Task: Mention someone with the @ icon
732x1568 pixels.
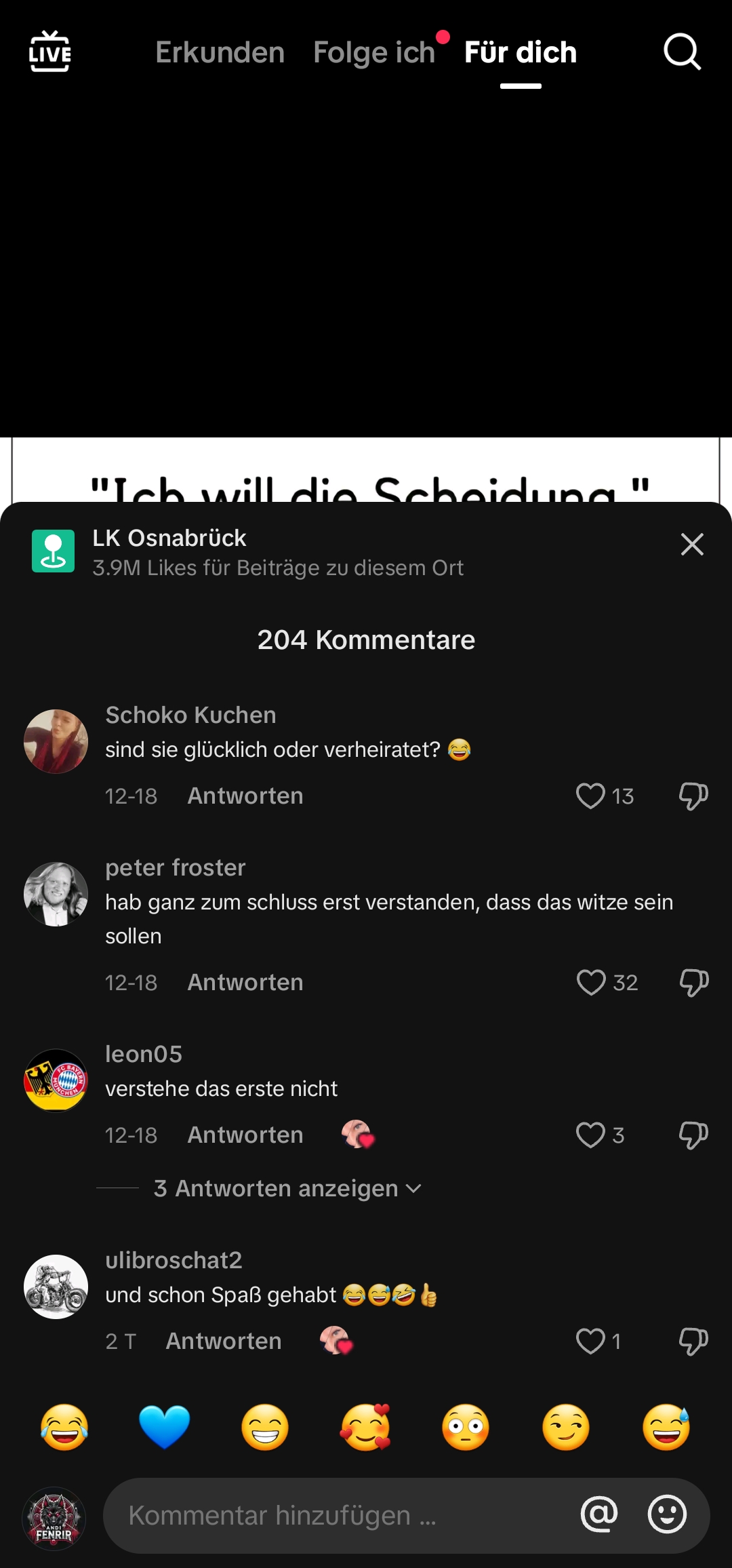Action: point(599,1514)
